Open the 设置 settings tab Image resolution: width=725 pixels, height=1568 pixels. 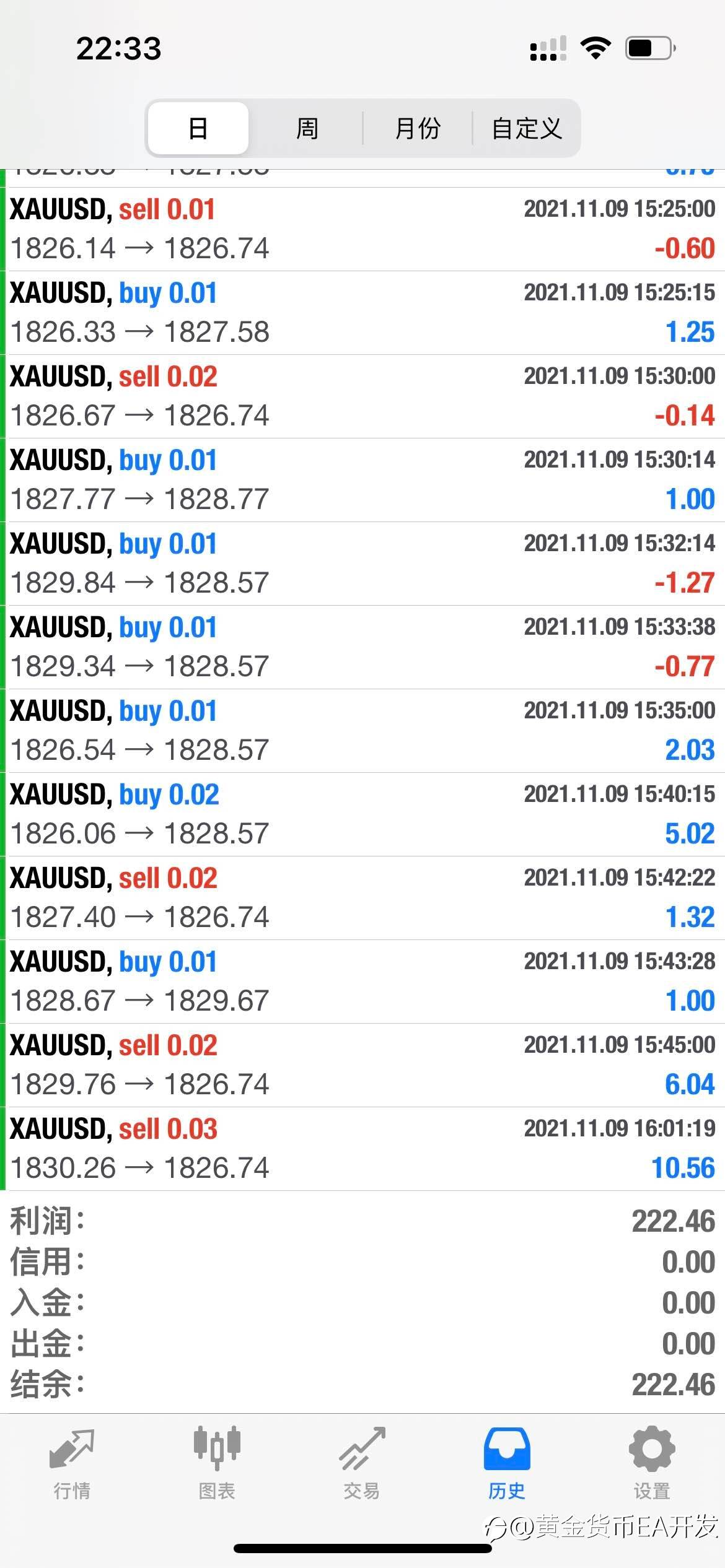[651, 1463]
